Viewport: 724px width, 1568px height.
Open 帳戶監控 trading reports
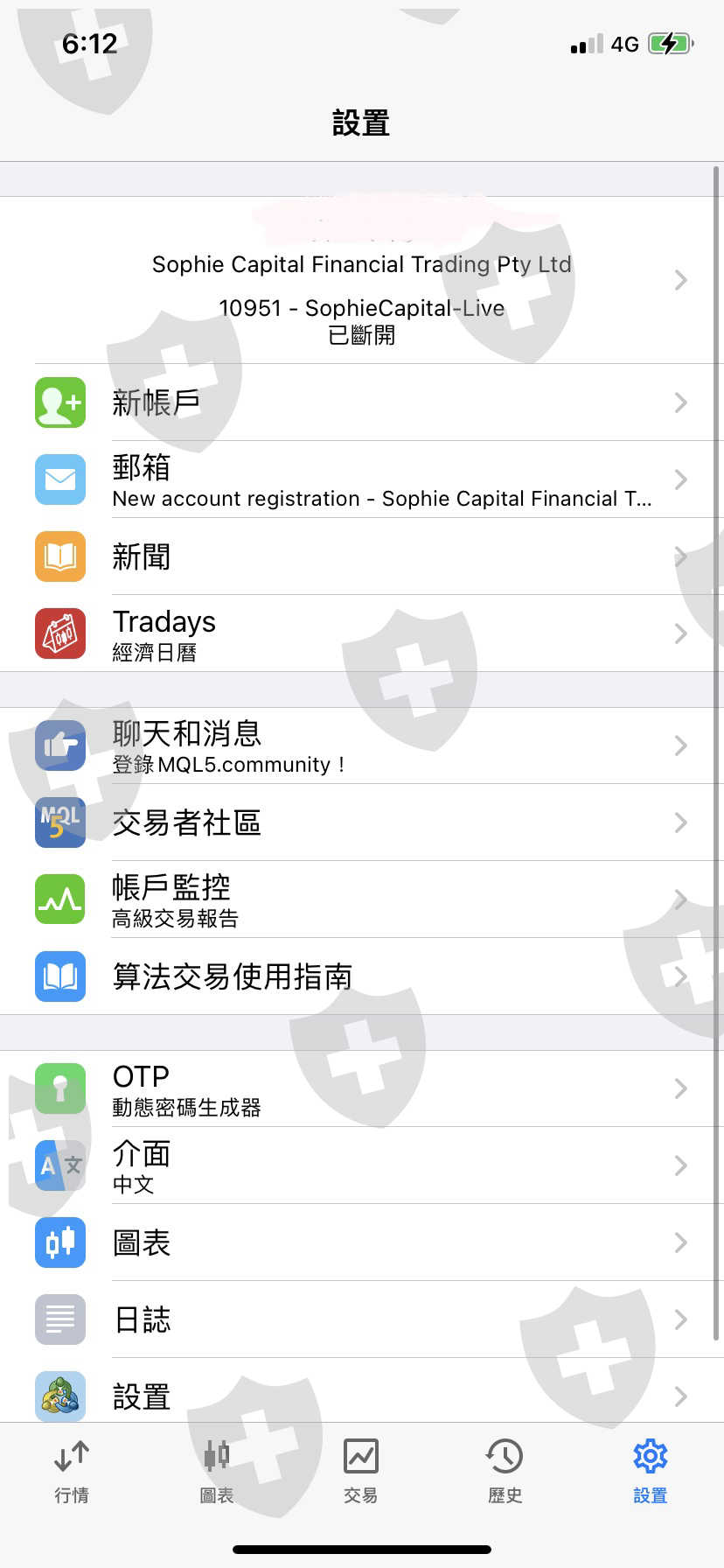(362, 899)
